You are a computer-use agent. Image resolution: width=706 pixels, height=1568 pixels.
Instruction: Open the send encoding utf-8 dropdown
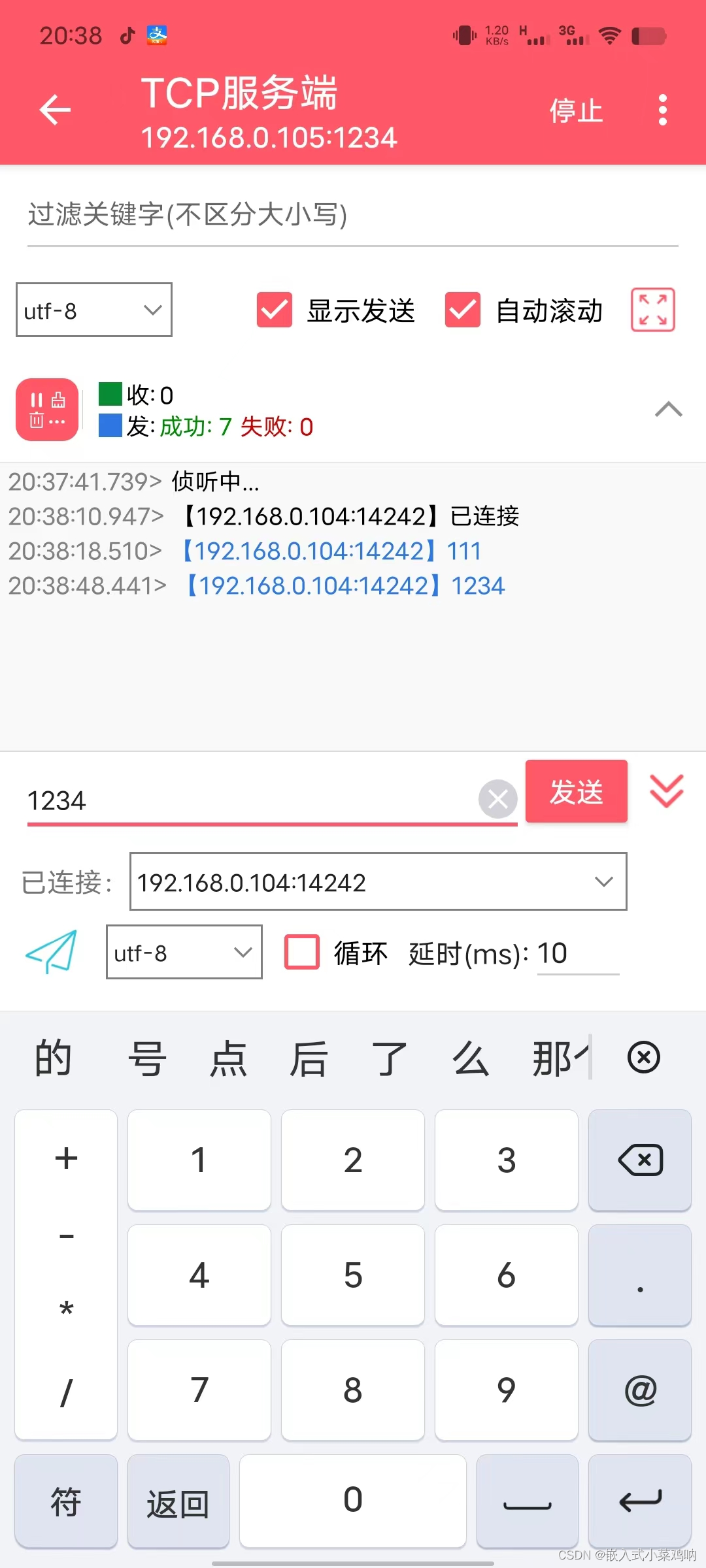click(184, 953)
